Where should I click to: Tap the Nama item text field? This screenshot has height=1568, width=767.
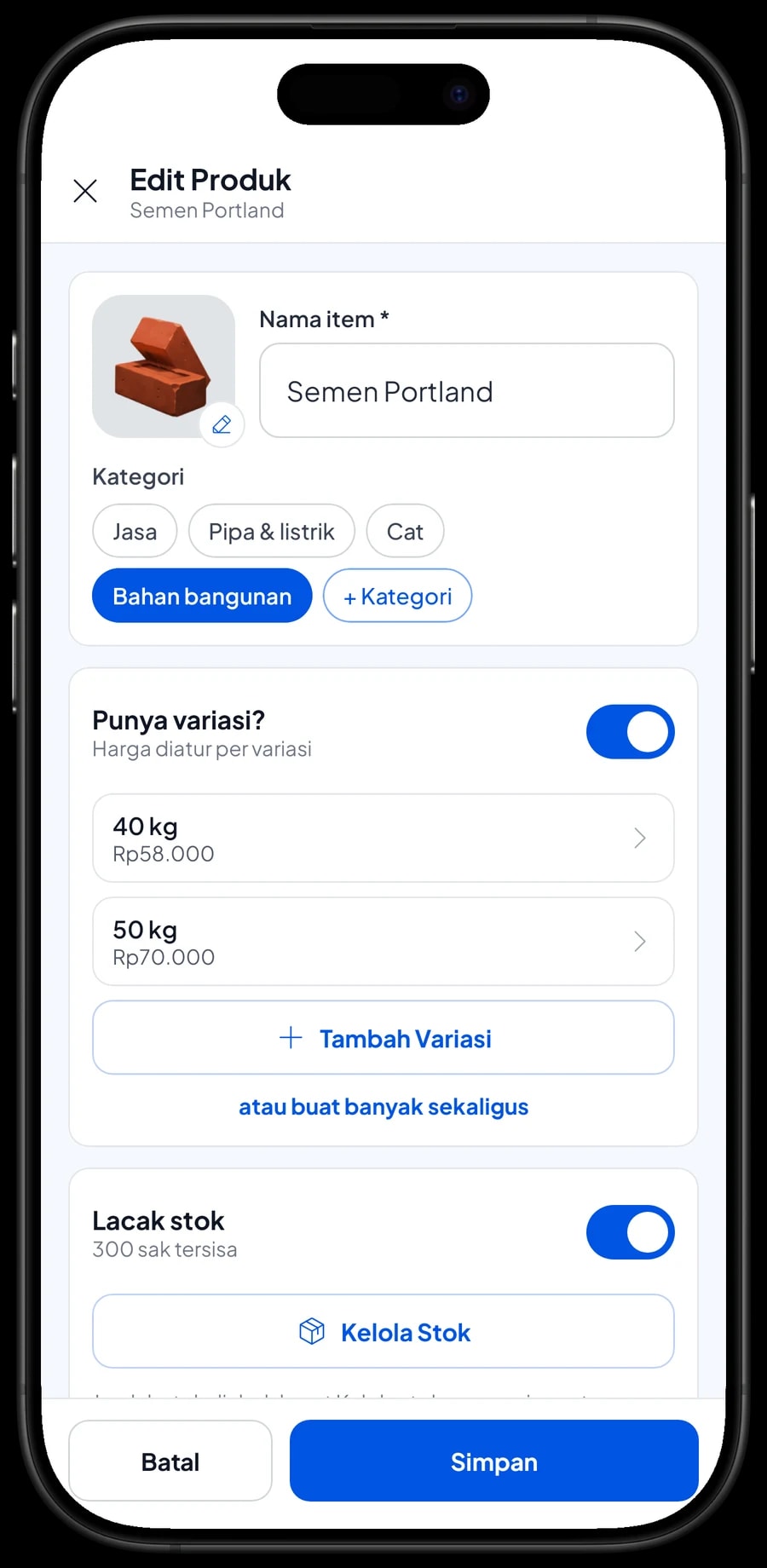[467, 390]
